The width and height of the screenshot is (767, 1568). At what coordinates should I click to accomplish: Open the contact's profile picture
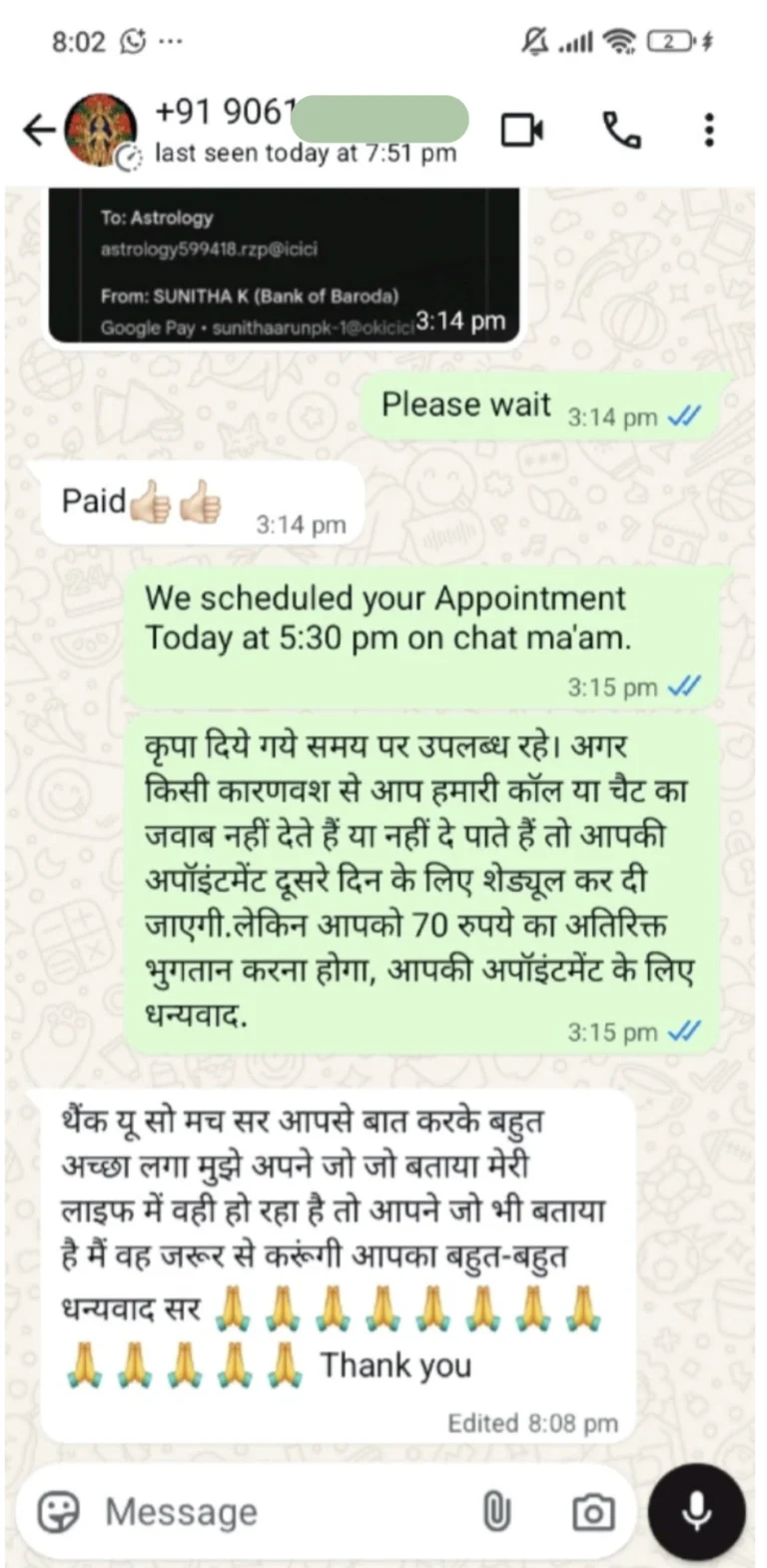(x=101, y=130)
